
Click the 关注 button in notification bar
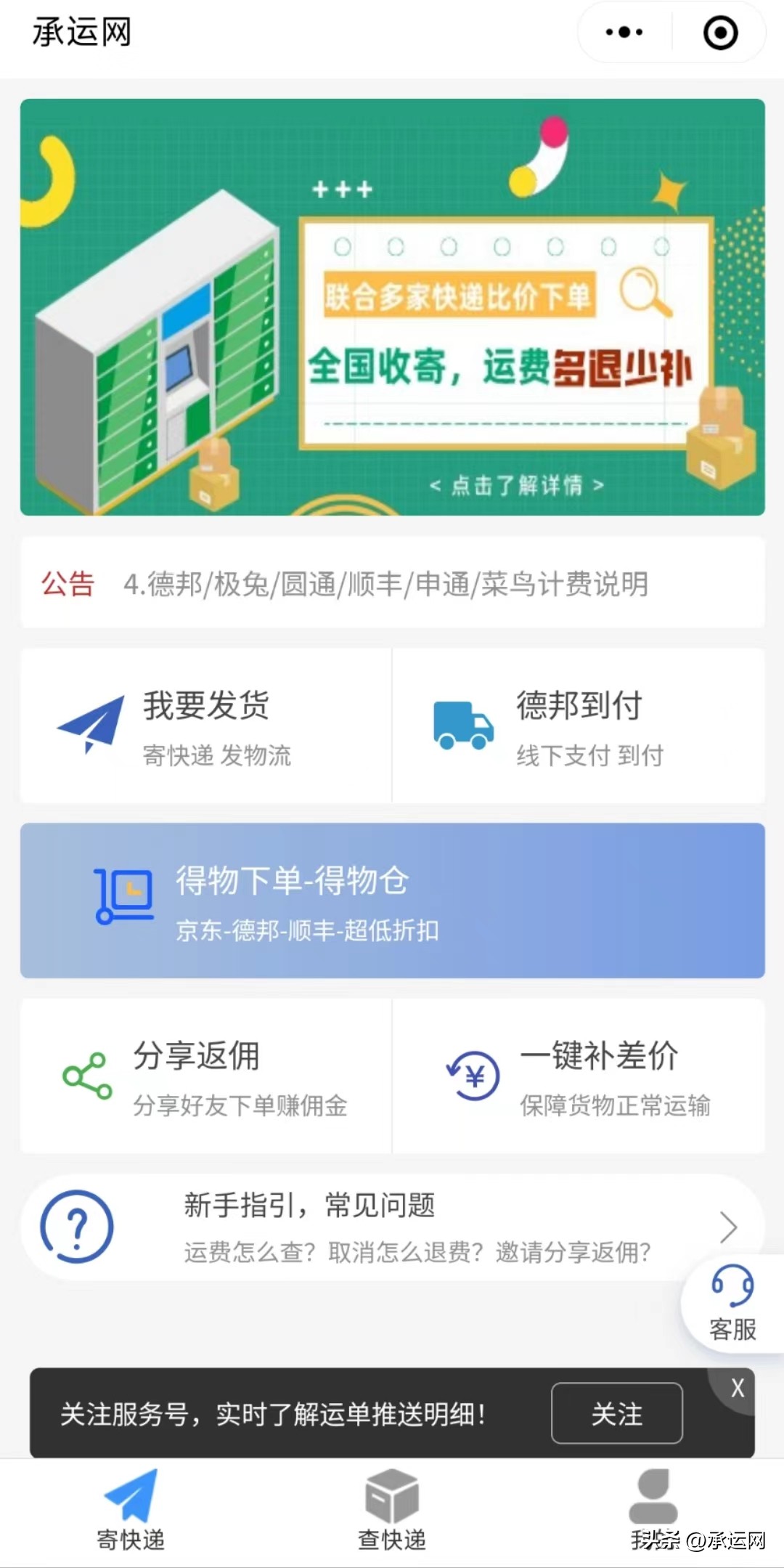616,1413
